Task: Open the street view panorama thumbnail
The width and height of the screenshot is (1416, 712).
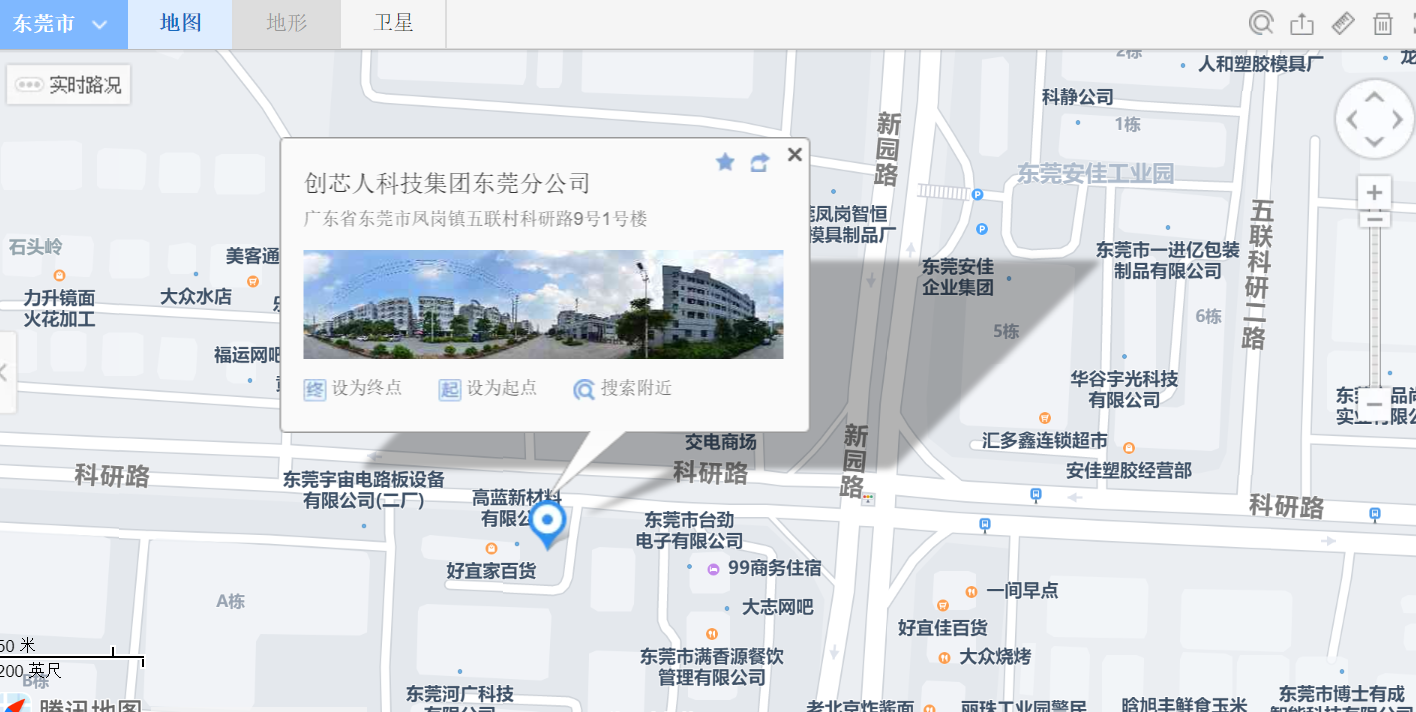Action: pyautogui.click(x=543, y=304)
